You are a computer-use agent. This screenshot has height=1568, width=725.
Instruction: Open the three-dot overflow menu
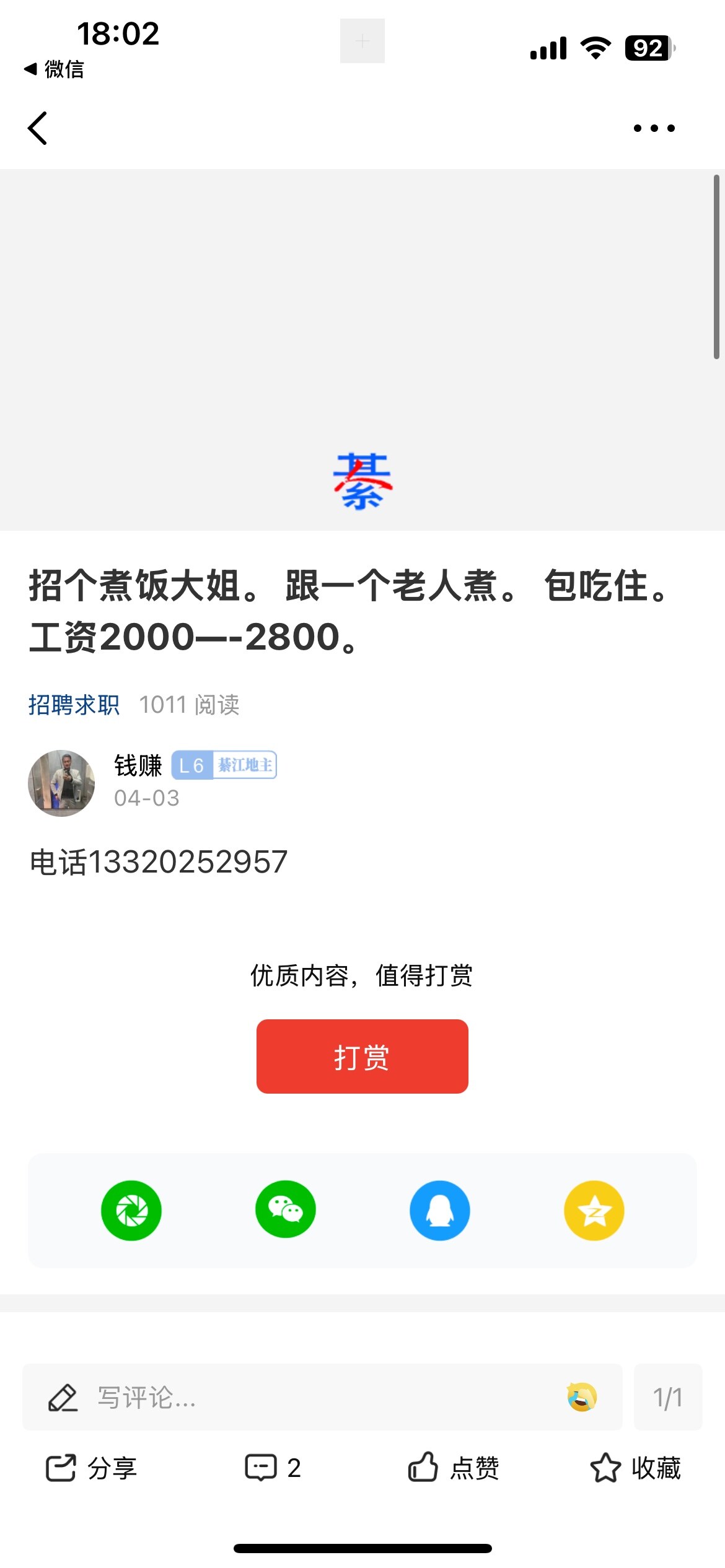pyautogui.click(x=654, y=128)
